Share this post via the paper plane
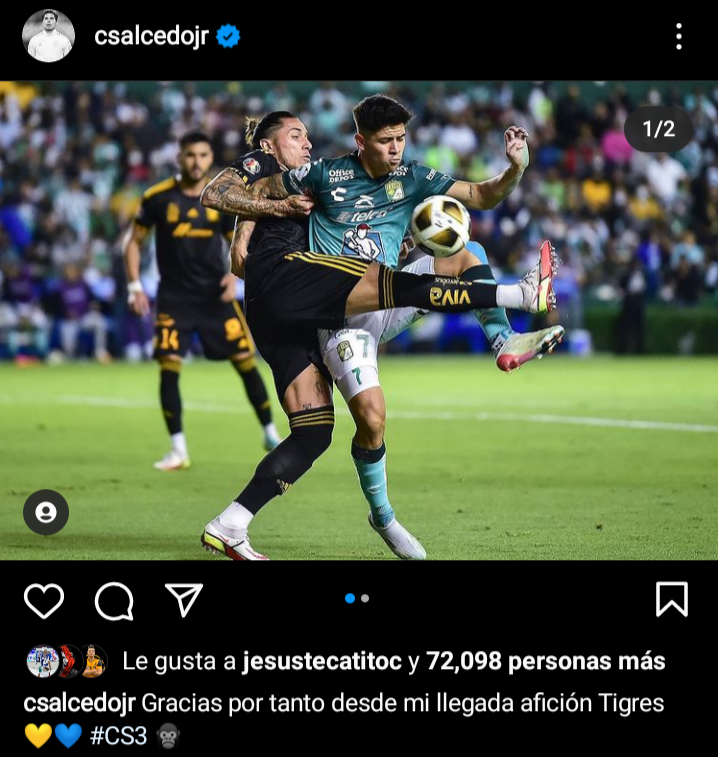This screenshot has width=718, height=757. (x=184, y=600)
